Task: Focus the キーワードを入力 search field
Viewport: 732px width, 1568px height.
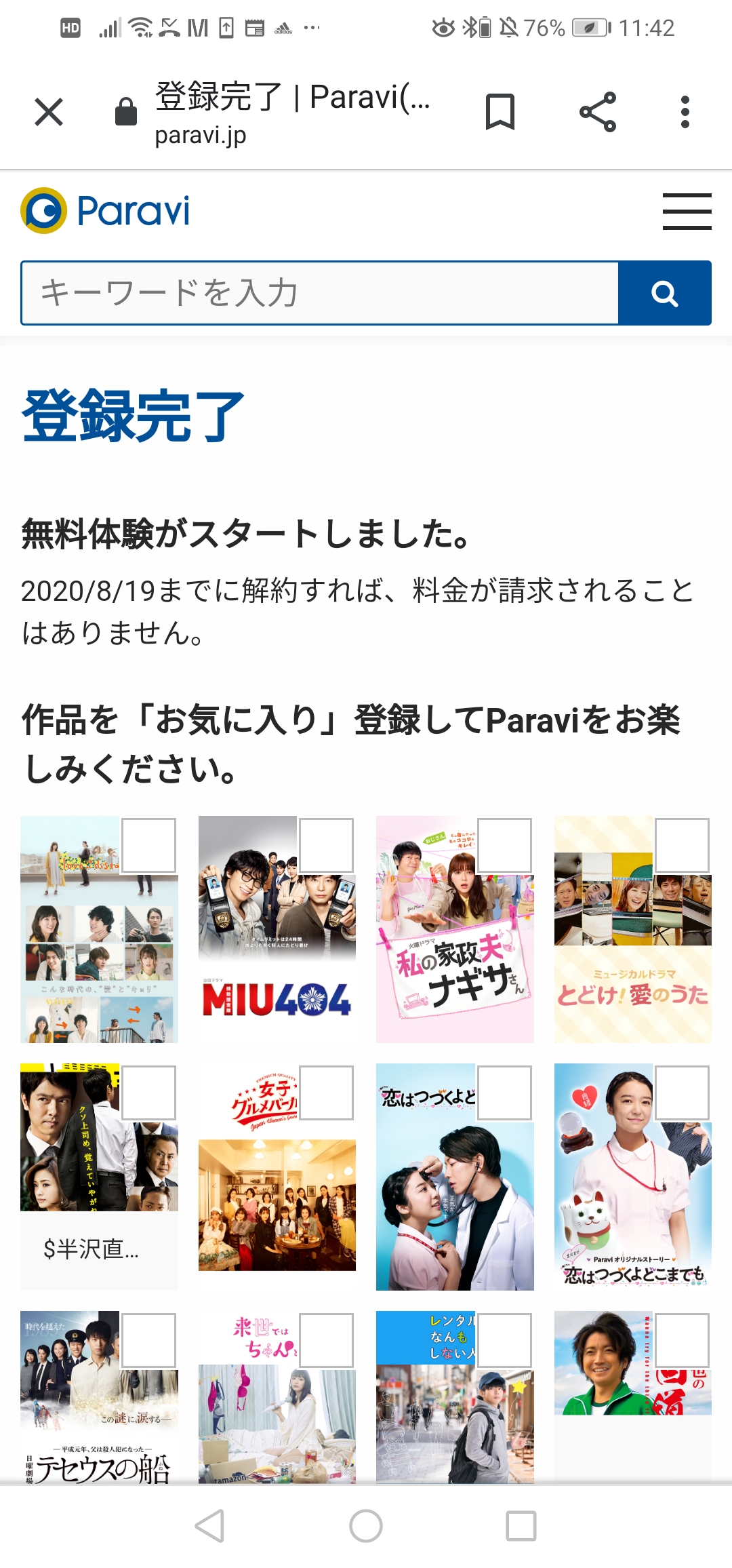Action: pos(320,293)
